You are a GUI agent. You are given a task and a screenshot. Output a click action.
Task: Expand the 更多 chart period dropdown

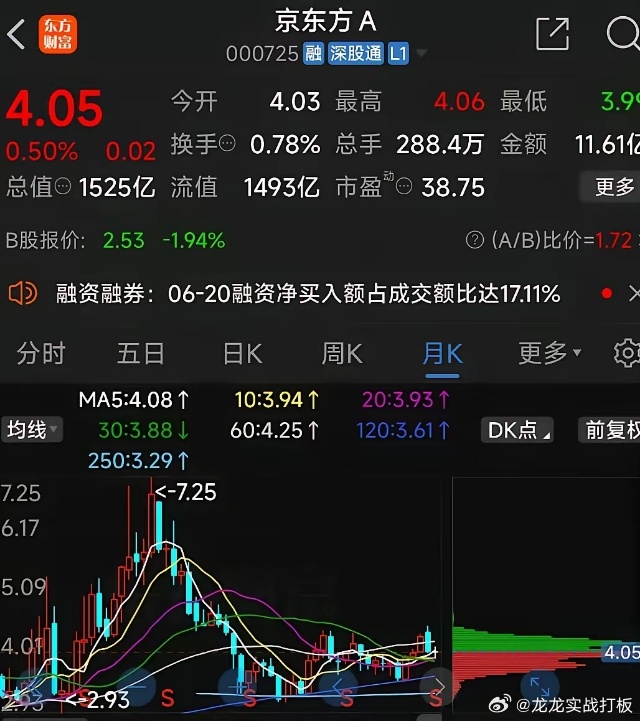(548, 352)
